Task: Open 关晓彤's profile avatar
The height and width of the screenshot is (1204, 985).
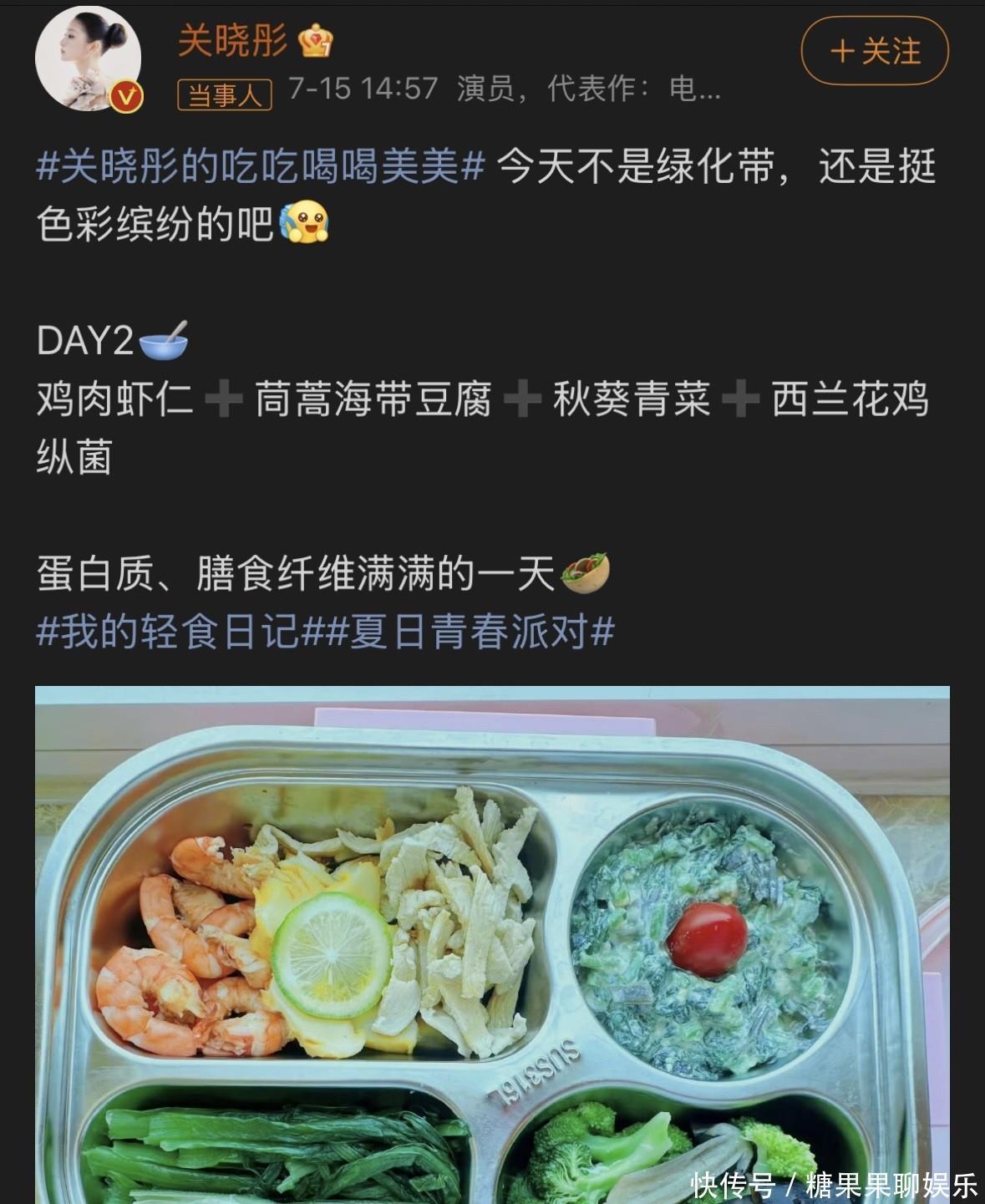Action: pos(88,59)
